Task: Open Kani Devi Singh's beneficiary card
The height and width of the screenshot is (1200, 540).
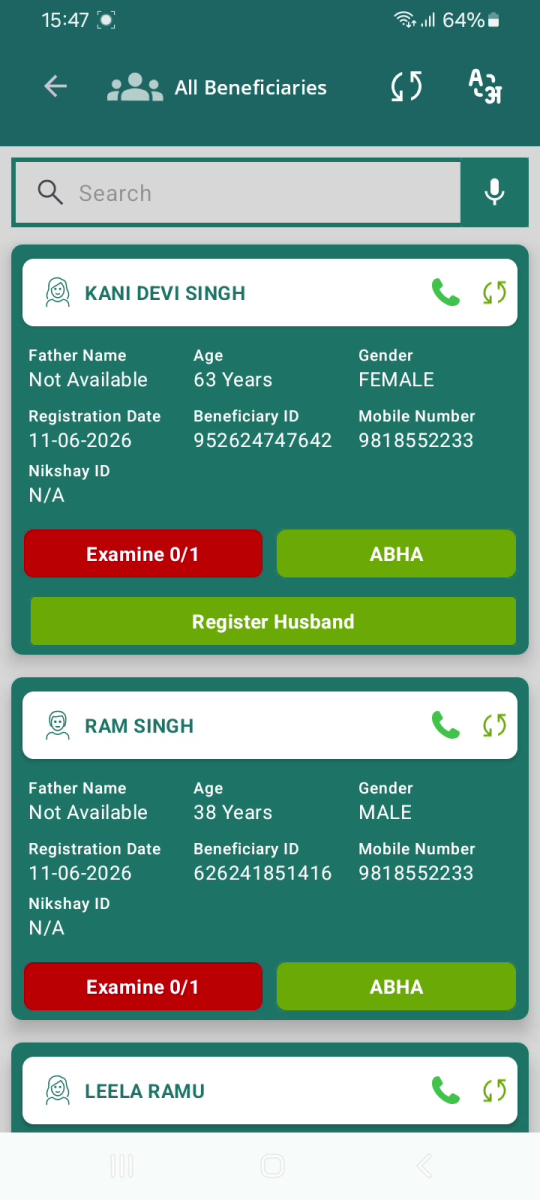Action: coord(270,450)
